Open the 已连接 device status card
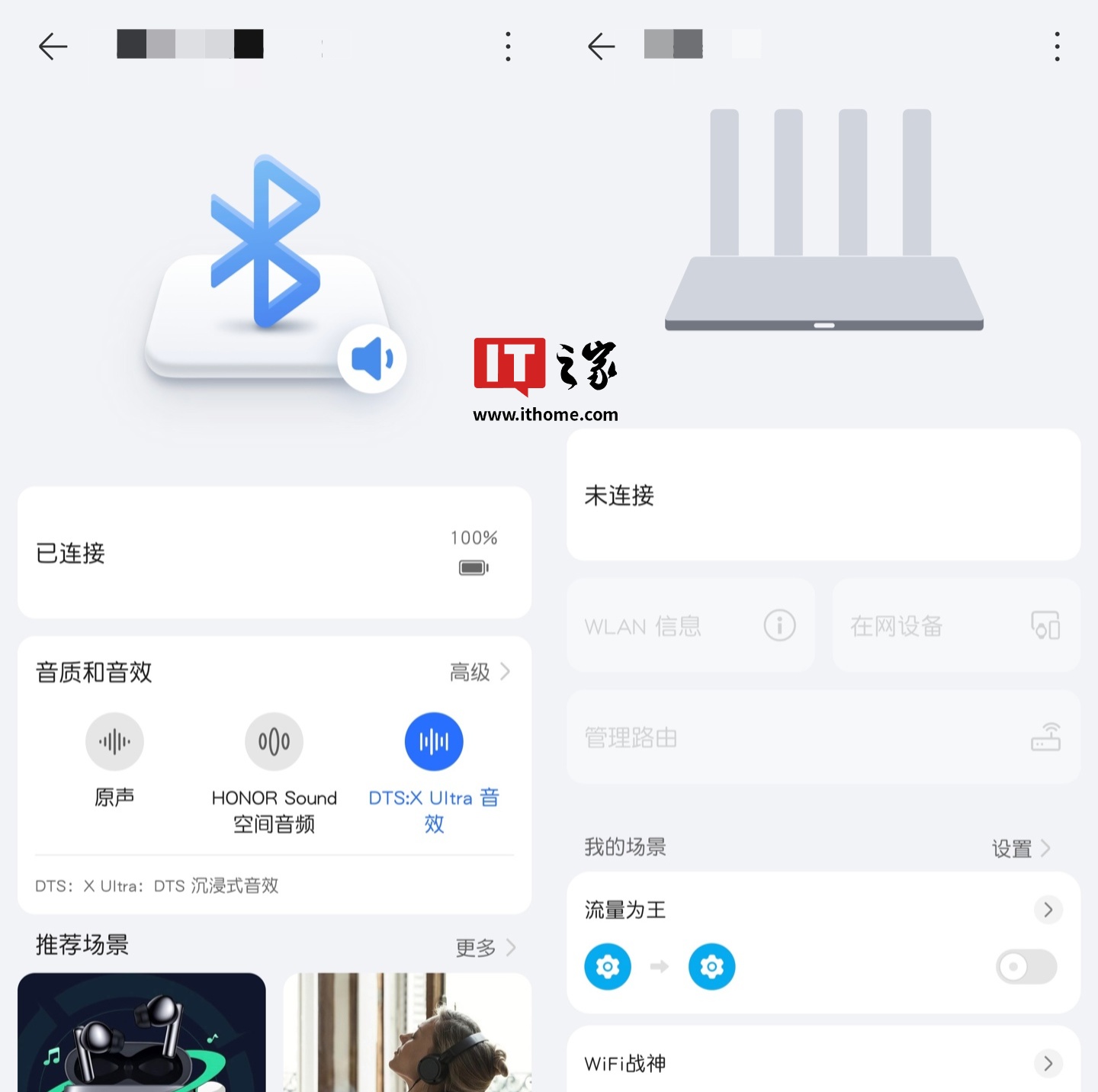 tap(274, 553)
